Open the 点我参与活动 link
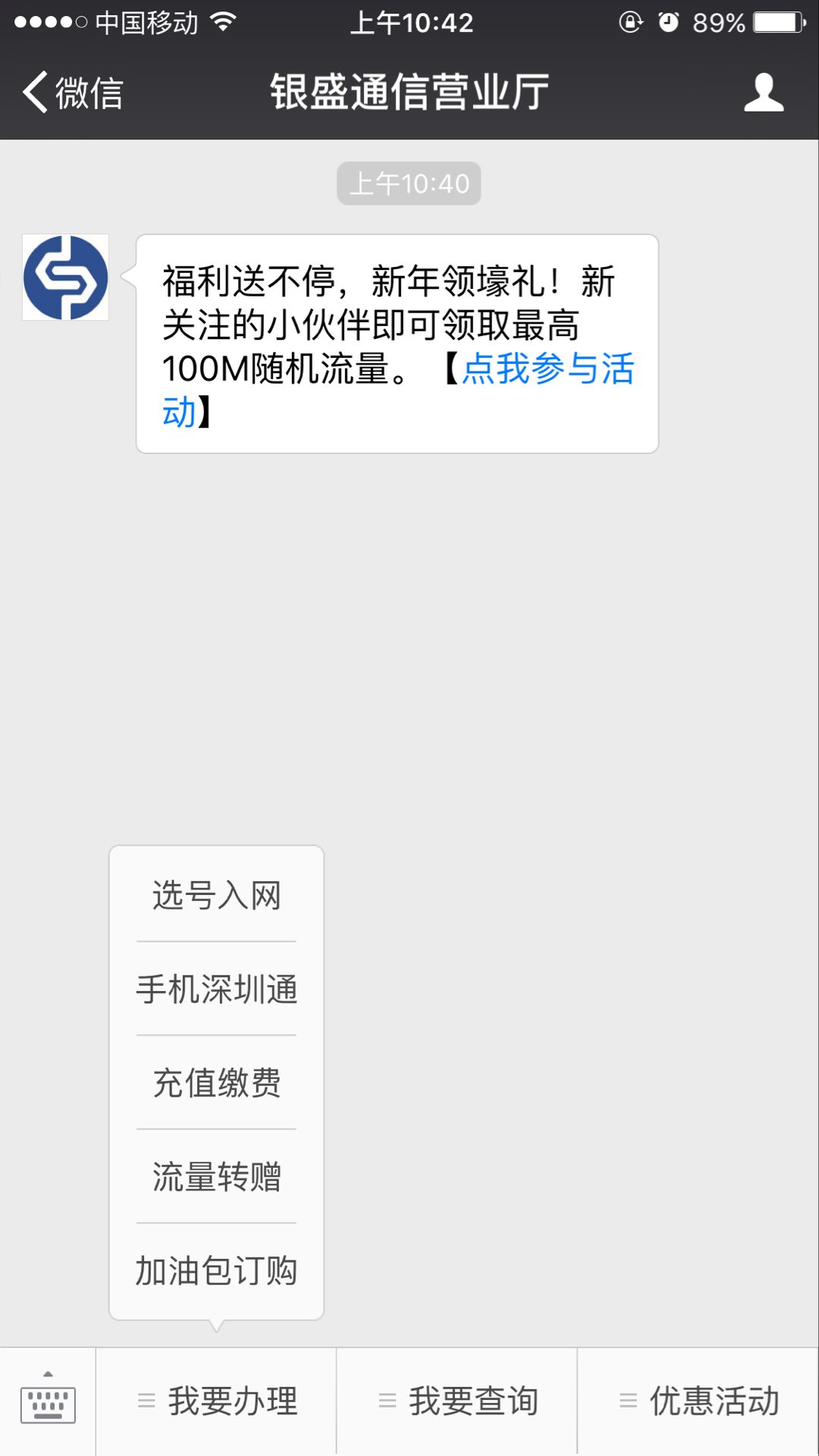The image size is (819, 1456). tap(548, 369)
